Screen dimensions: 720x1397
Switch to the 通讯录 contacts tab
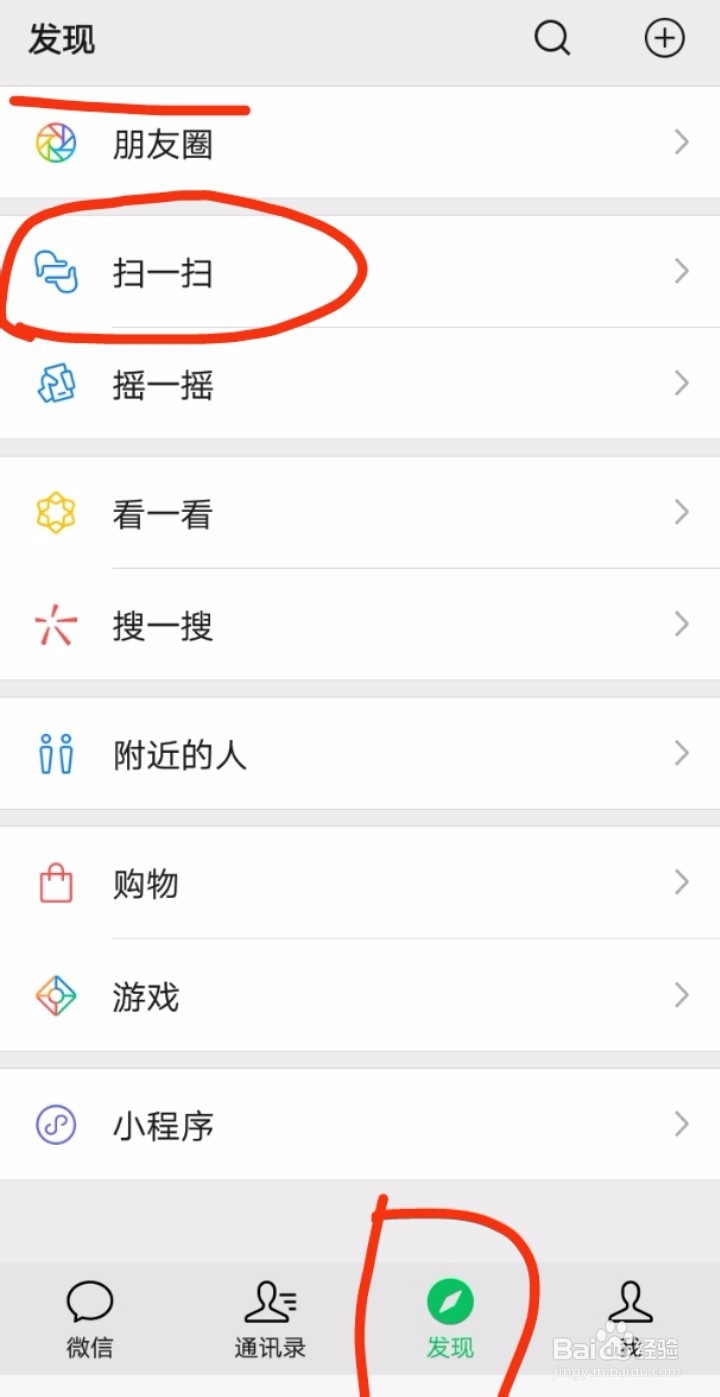point(269,1320)
